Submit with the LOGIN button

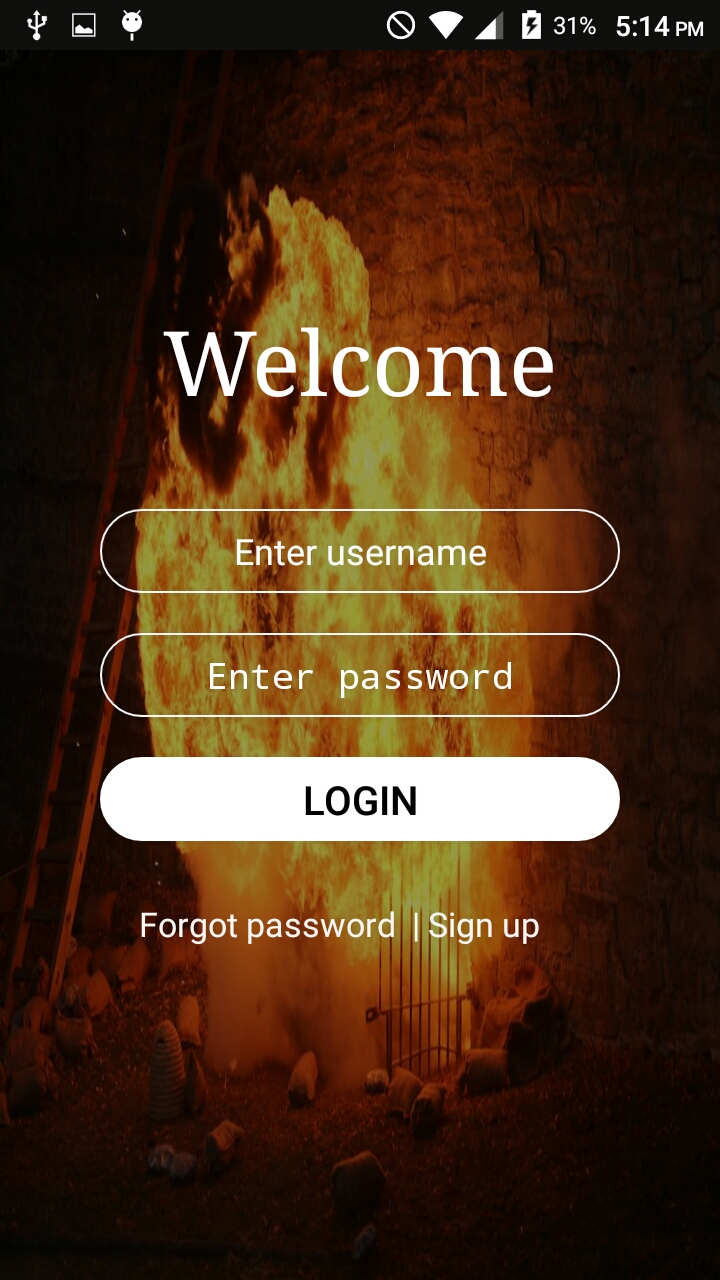click(360, 799)
